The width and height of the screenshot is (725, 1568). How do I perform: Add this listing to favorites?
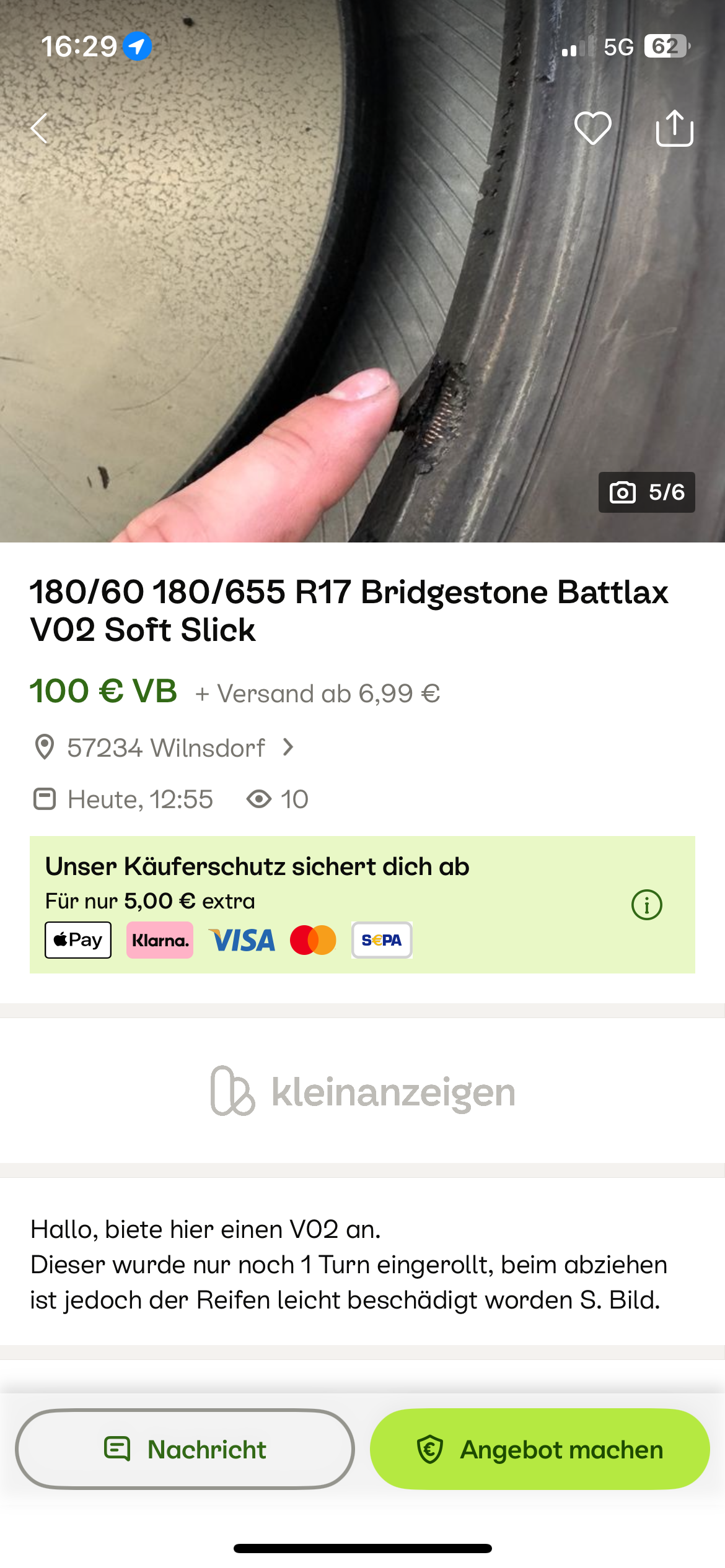coord(592,128)
